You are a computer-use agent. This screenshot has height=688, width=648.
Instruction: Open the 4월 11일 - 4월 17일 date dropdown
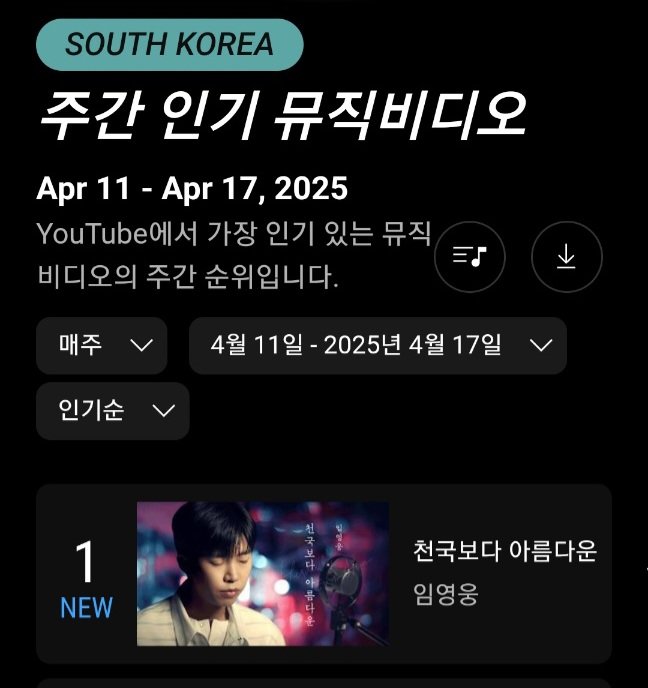(x=377, y=346)
